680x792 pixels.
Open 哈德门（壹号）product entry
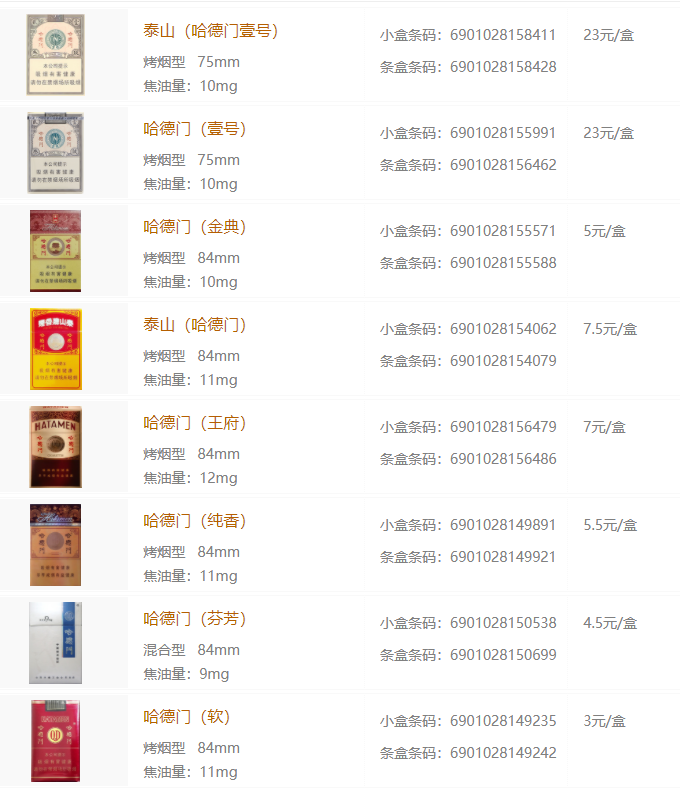[195, 129]
